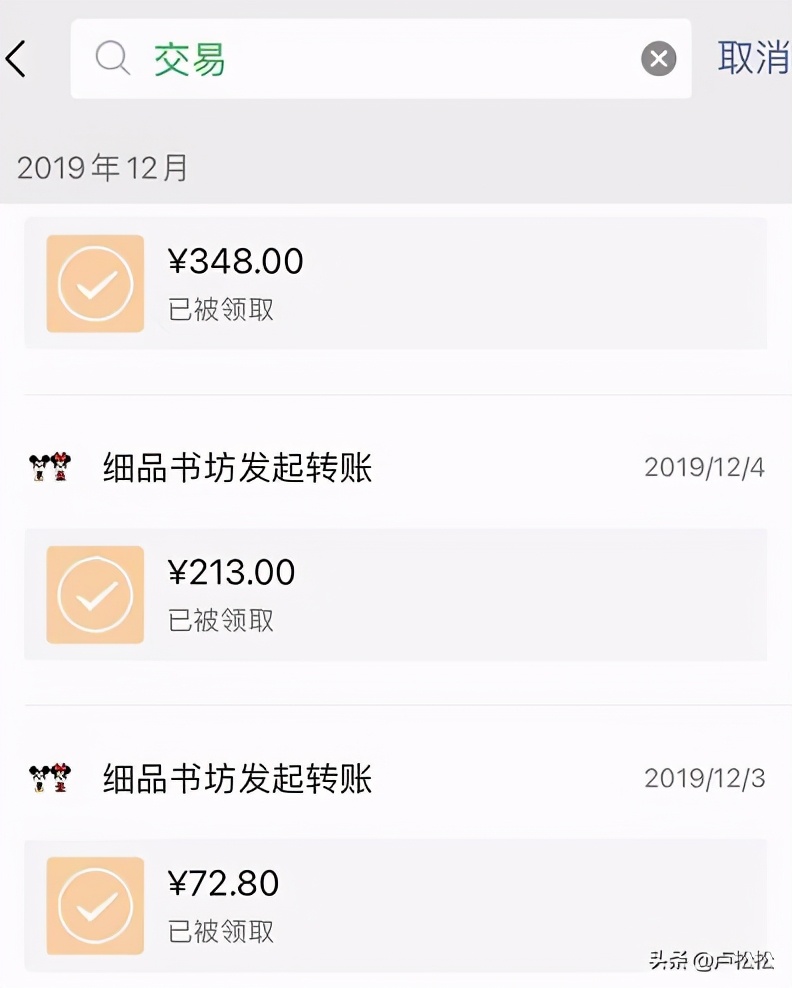This screenshot has height=988, width=792.
Task: Tap the 2019年12月 date header
Action: (x=100, y=167)
